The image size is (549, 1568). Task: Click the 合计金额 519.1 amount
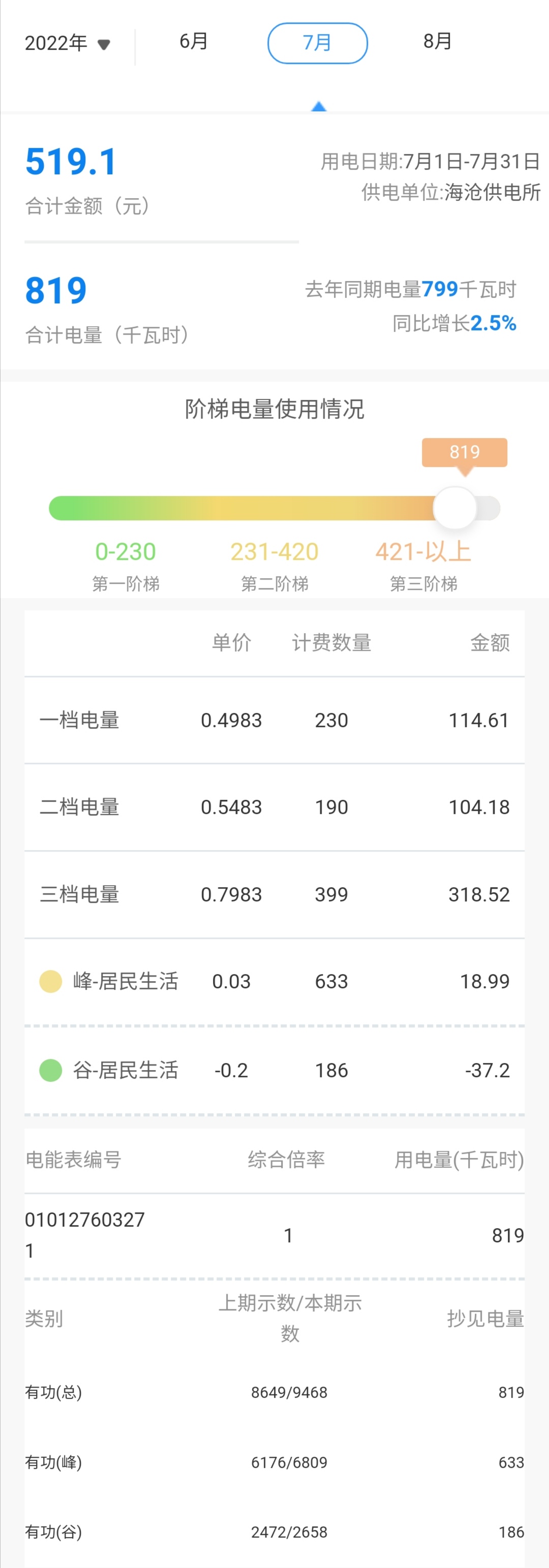72,161
